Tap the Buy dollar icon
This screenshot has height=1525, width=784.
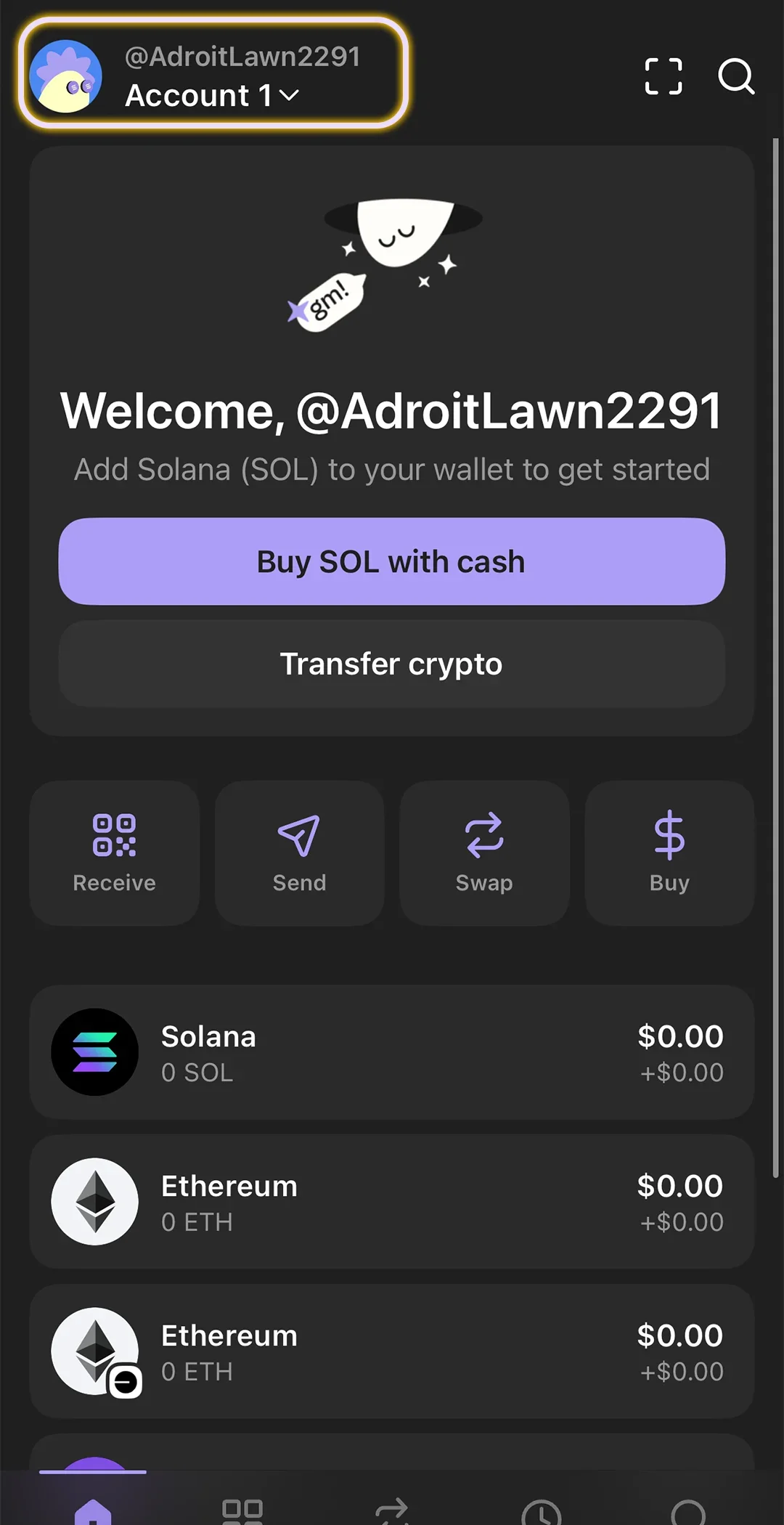[x=669, y=834]
